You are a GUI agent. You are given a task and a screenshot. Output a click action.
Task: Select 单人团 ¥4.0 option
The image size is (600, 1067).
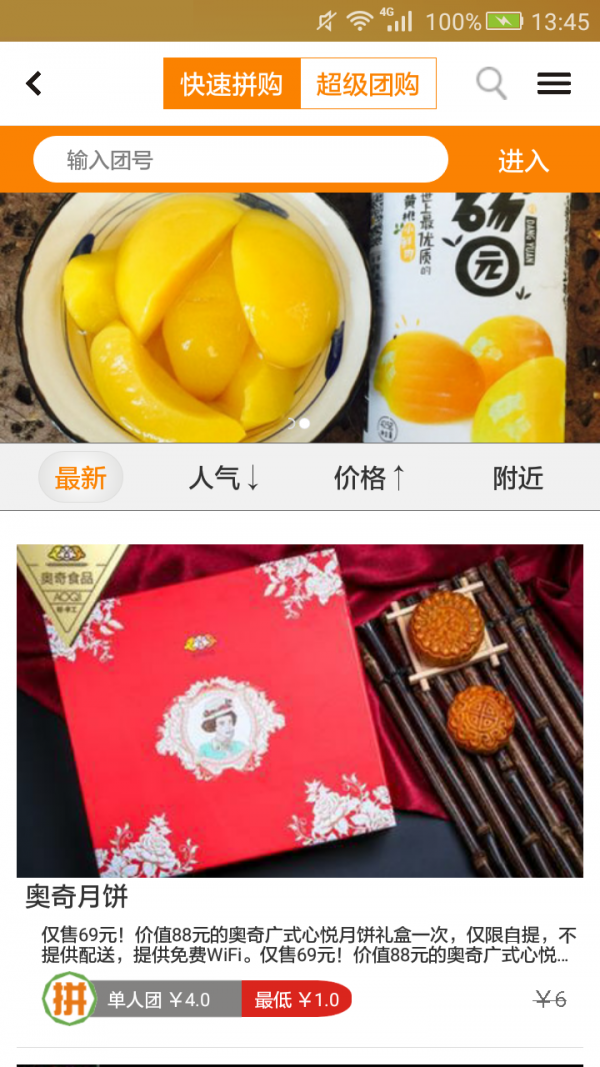click(x=158, y=999)
